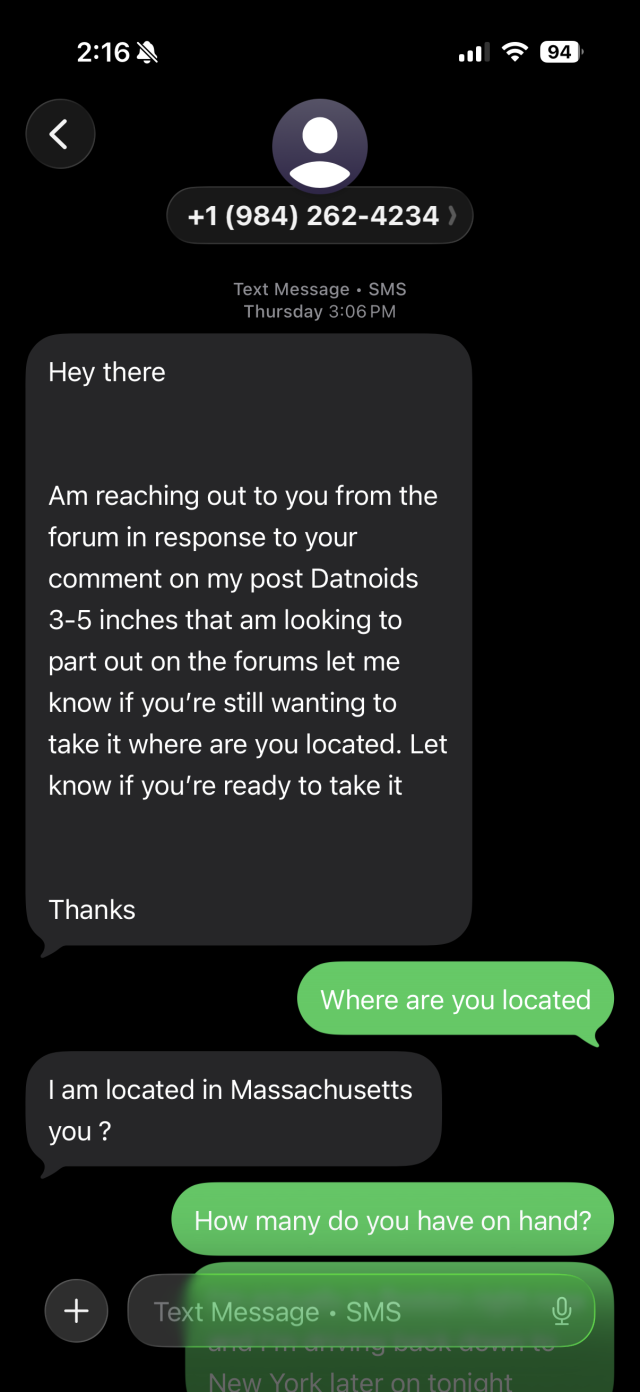
Task: Tap the contact avatar picture
Action: 320,146
